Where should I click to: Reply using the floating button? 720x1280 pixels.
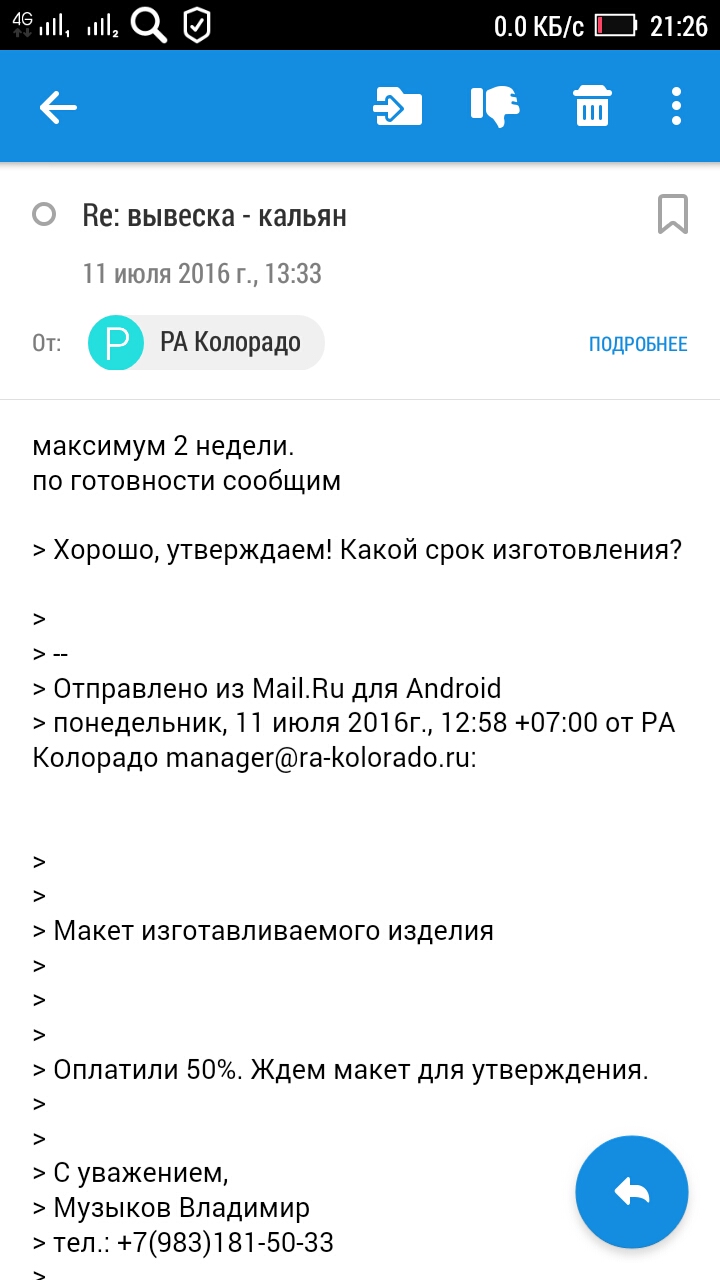pos(632,1192)
